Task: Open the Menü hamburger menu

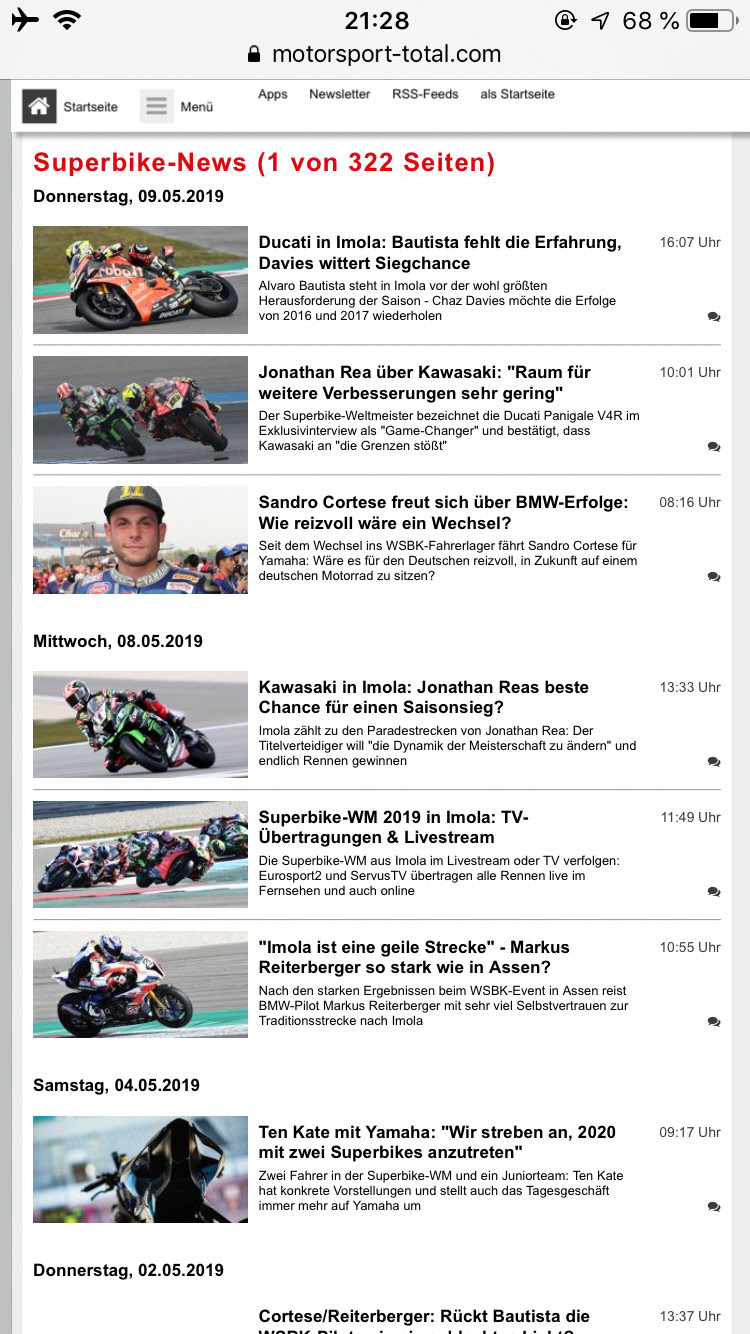Action: (x=157, y=106)
